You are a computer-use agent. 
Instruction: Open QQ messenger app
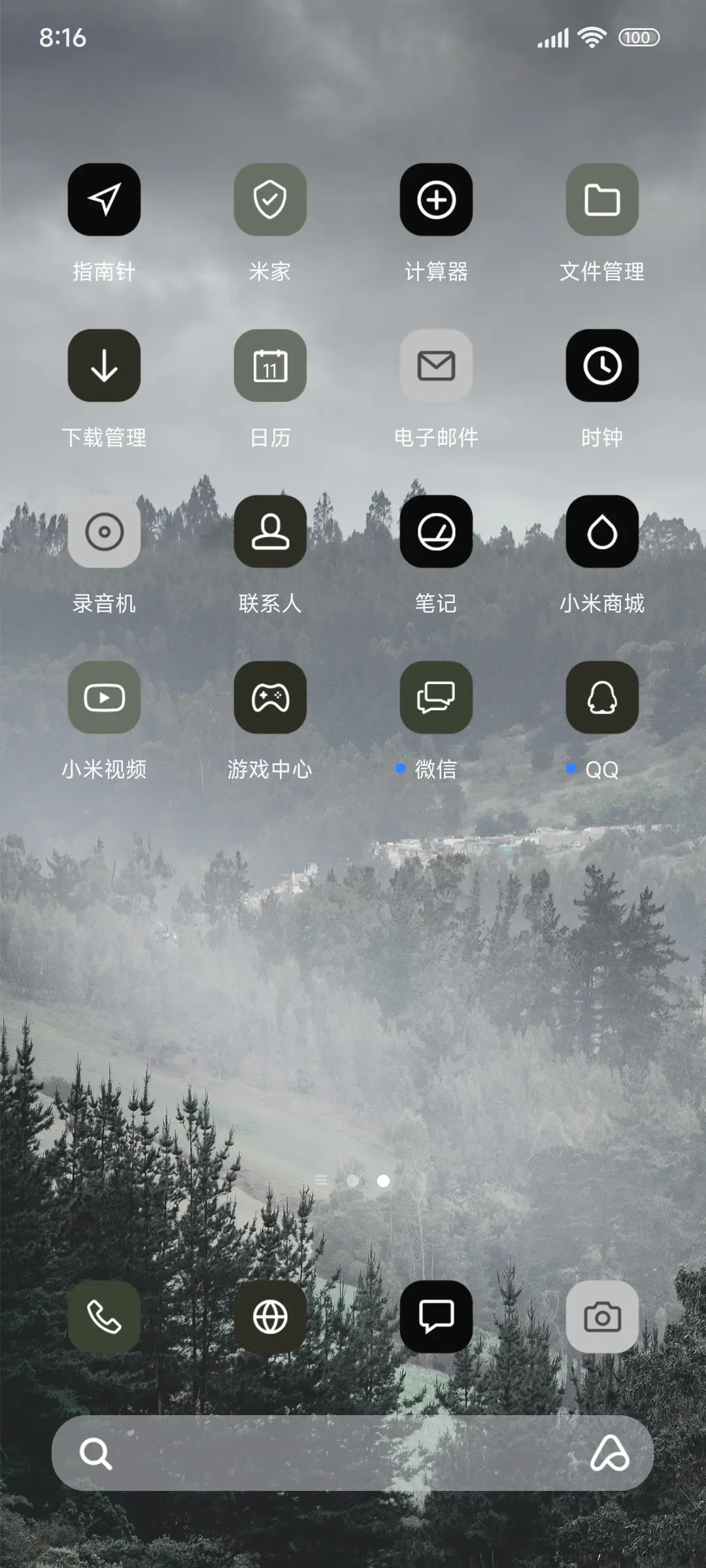[x=602, y=698]
